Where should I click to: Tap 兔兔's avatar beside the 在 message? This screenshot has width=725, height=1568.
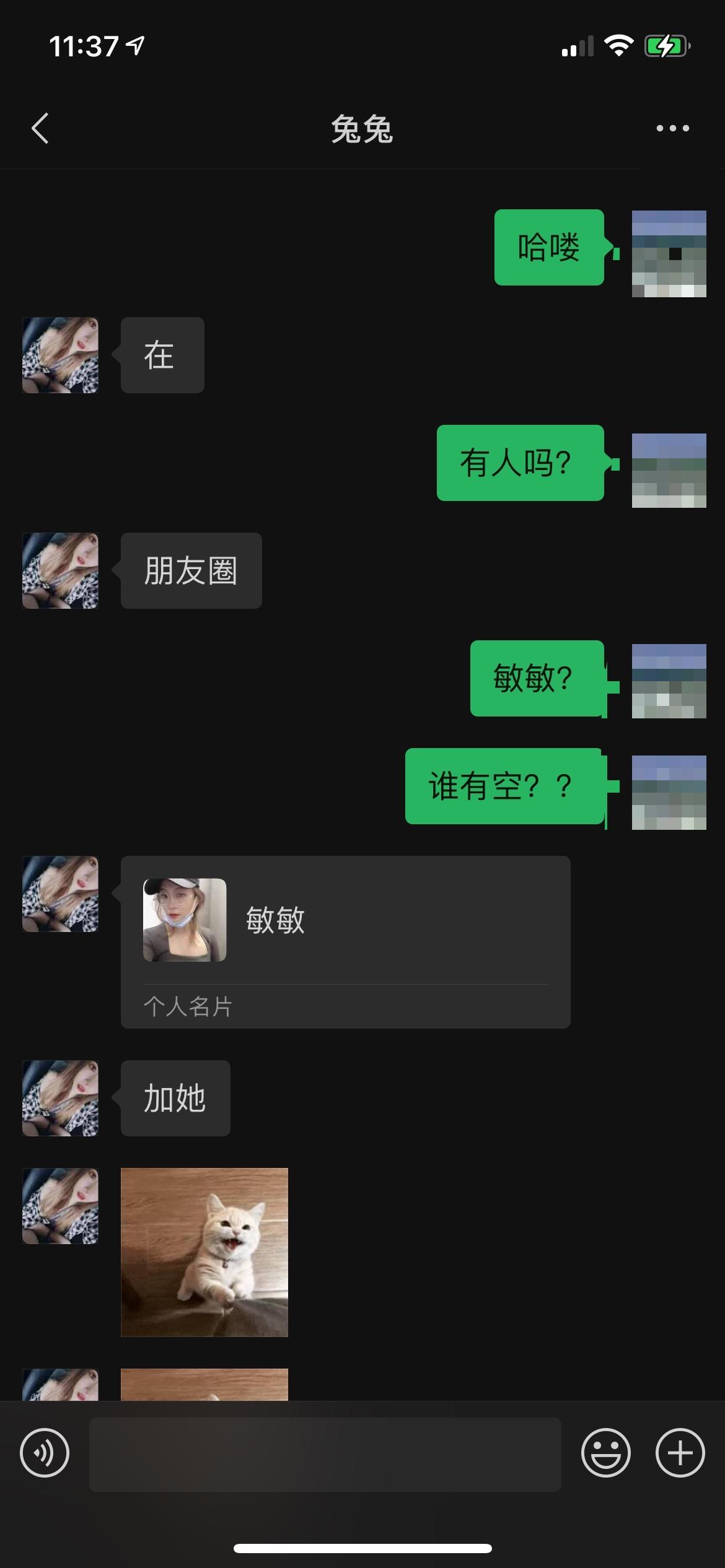click(x=60, y=355)
